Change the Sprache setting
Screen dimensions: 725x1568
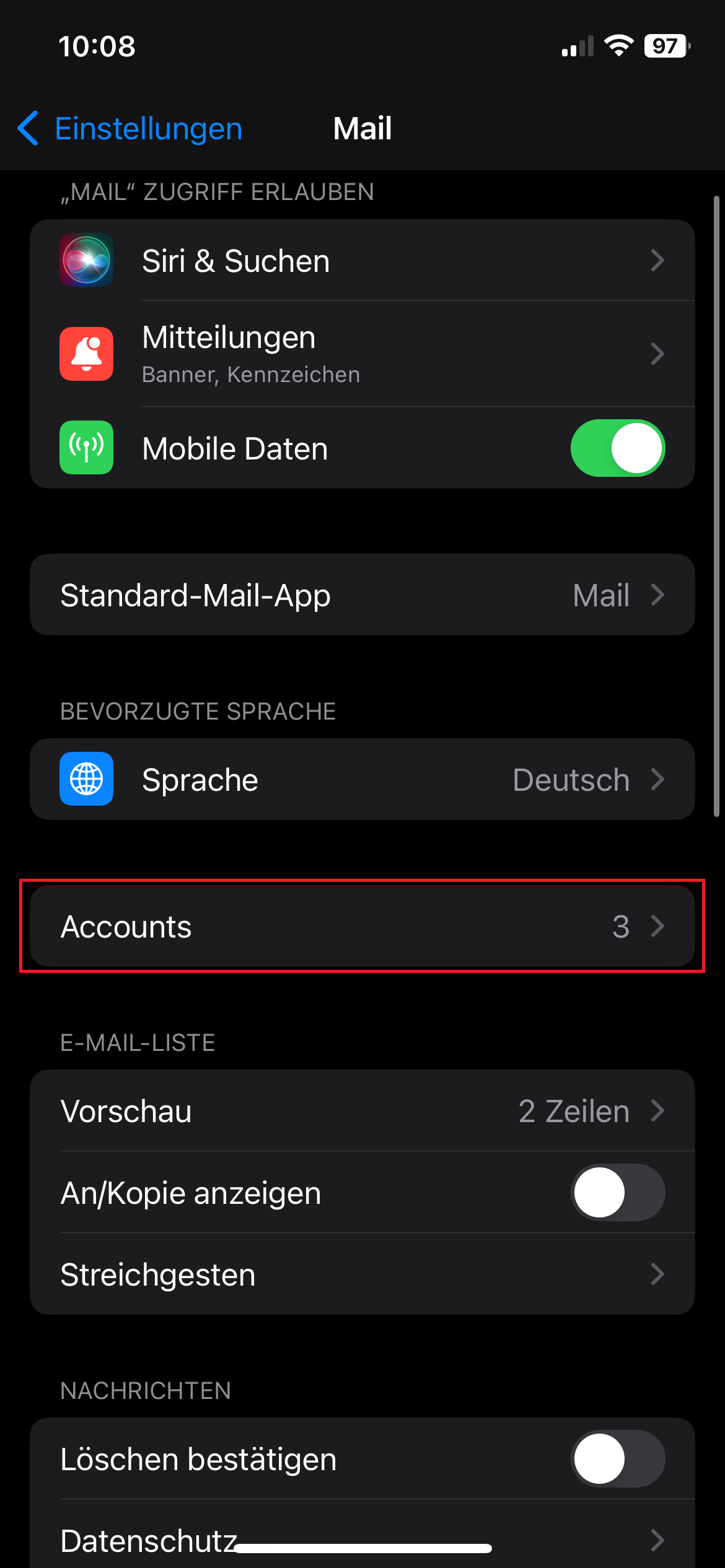362,780
